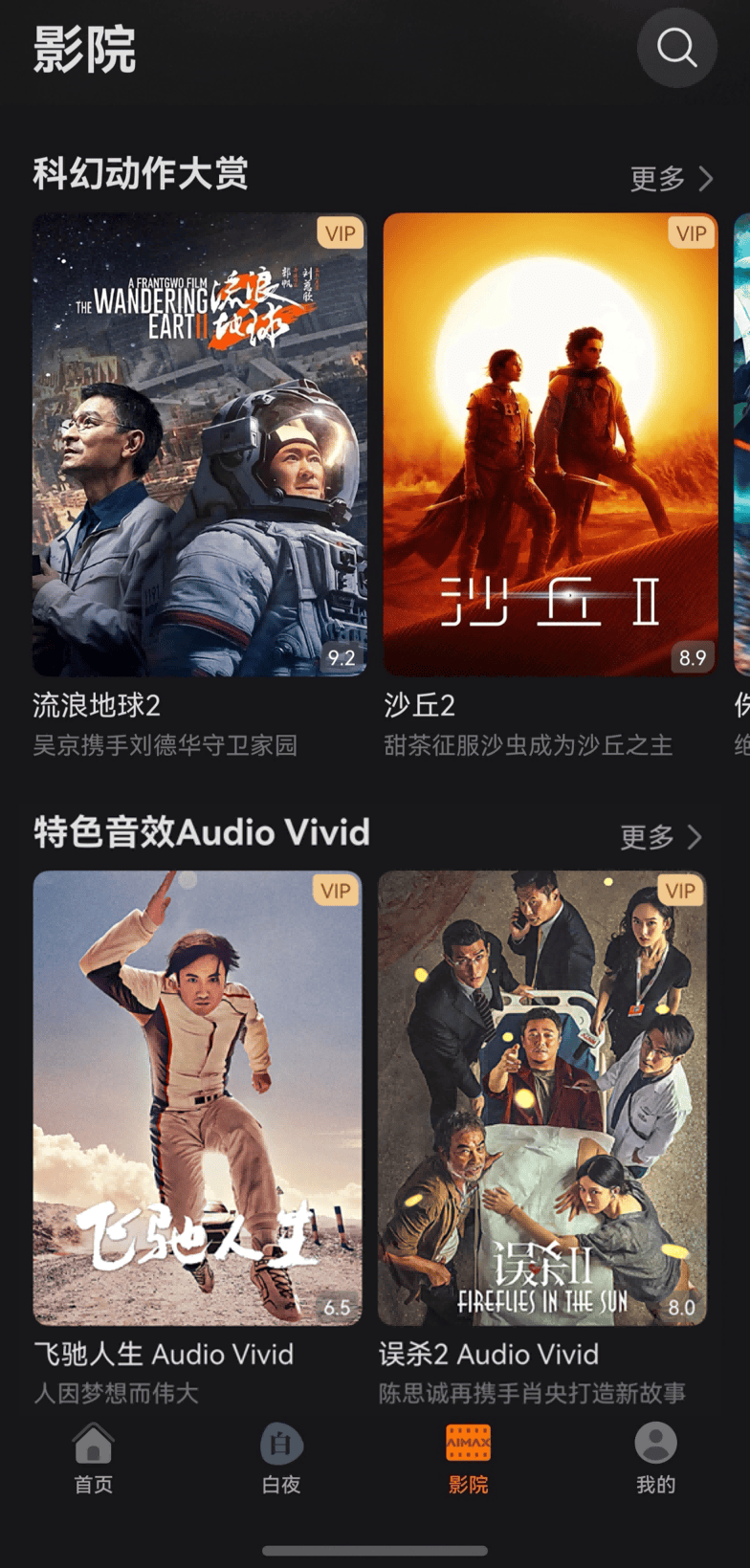Tap the VIP badge on 流浪地球2 poster
750x1568 pixels.
[340, 233]
